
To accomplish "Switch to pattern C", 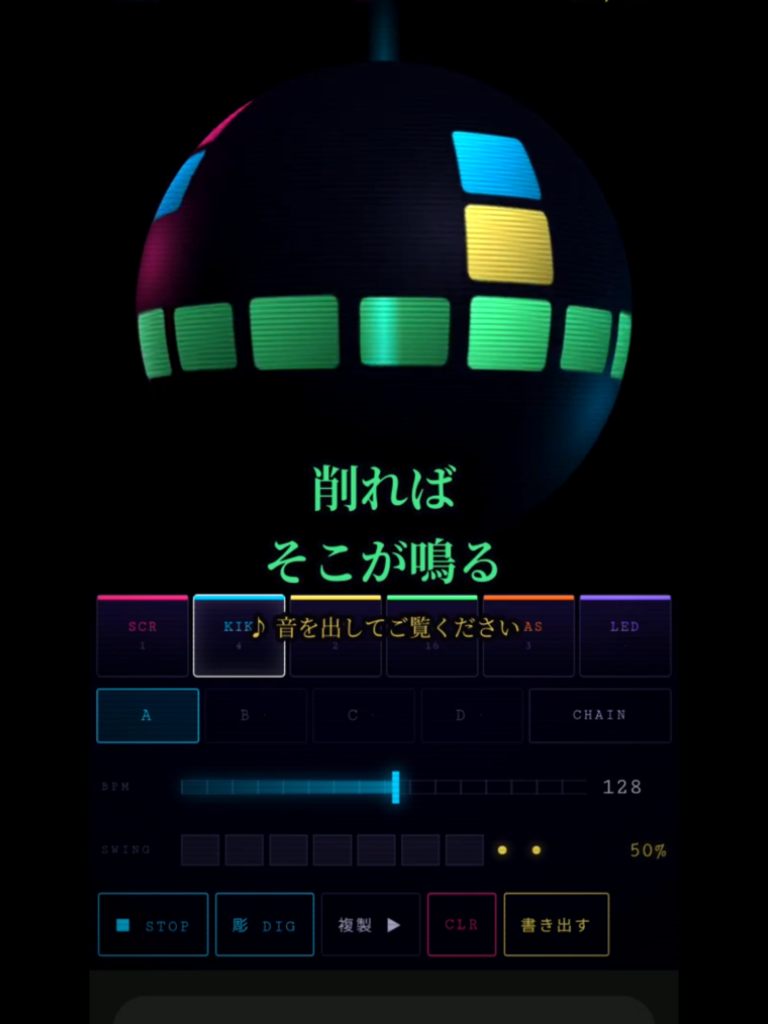I will 364,716.
